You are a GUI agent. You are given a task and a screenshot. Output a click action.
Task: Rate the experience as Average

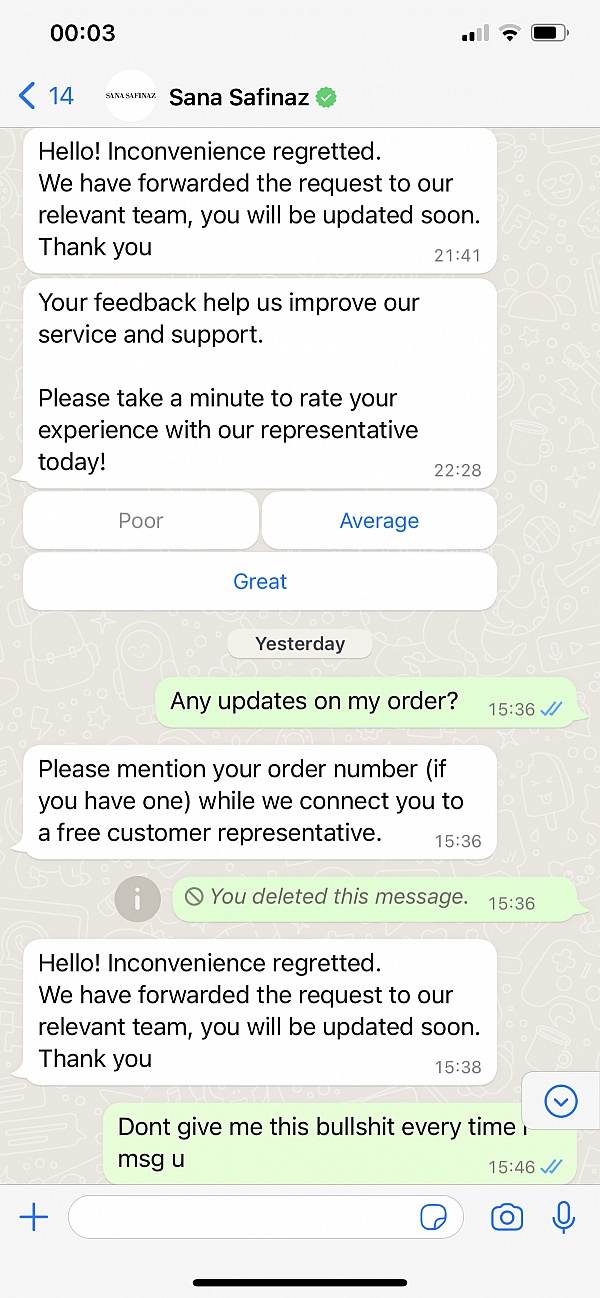coord(379,521)
